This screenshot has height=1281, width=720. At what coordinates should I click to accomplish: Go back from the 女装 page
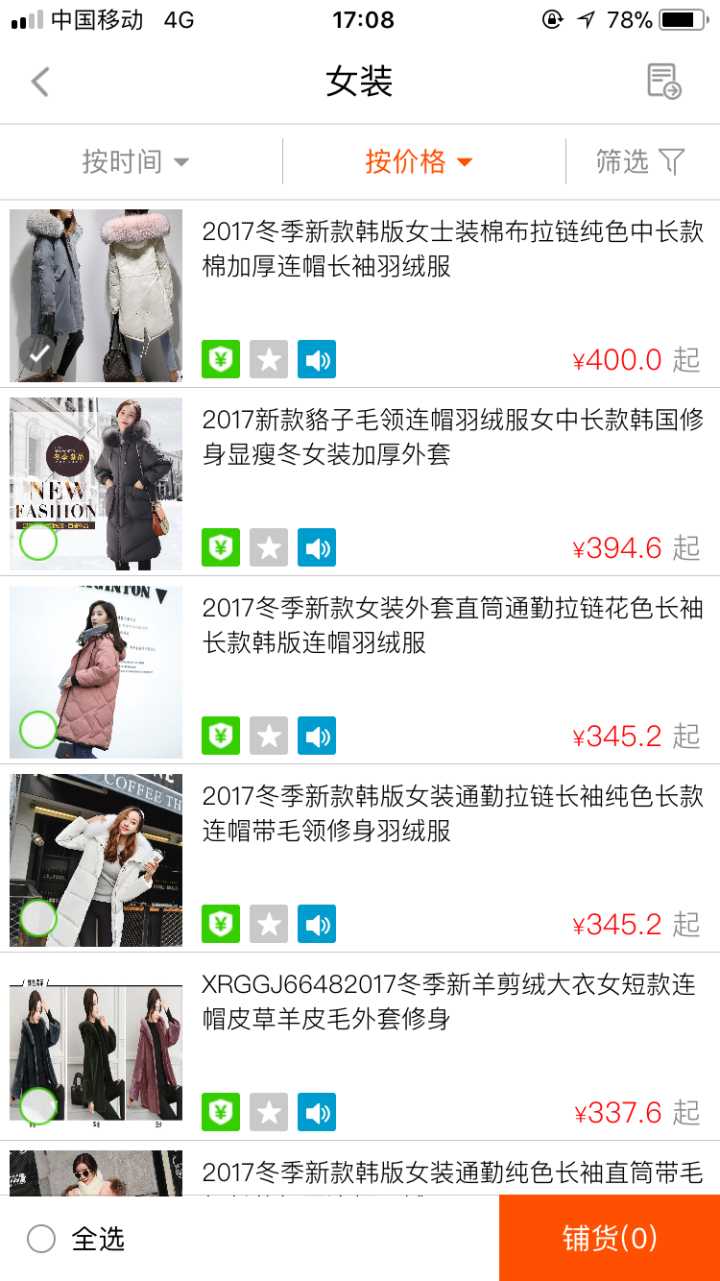pyautogui.click(x=40, y=81)
